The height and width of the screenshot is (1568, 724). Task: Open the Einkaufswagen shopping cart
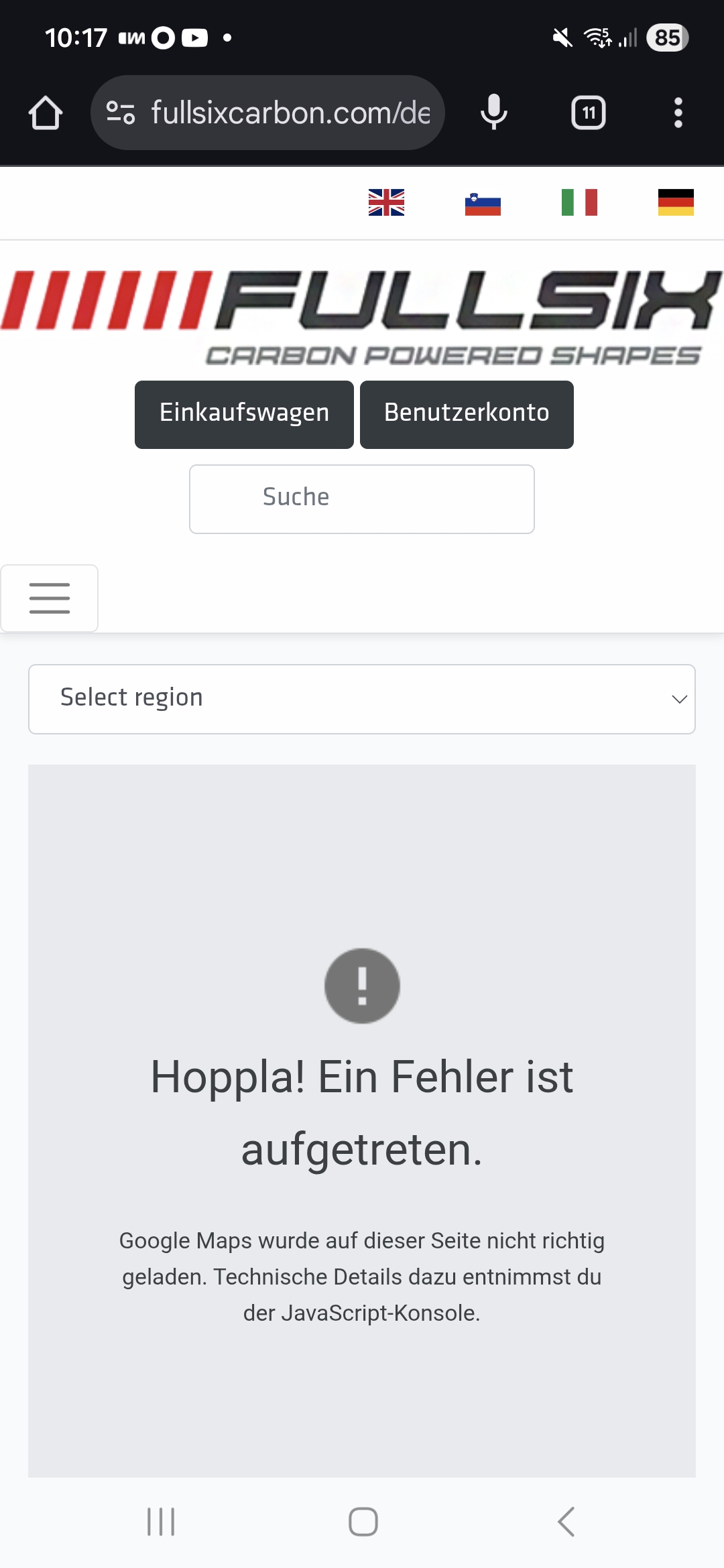[244, 414]
